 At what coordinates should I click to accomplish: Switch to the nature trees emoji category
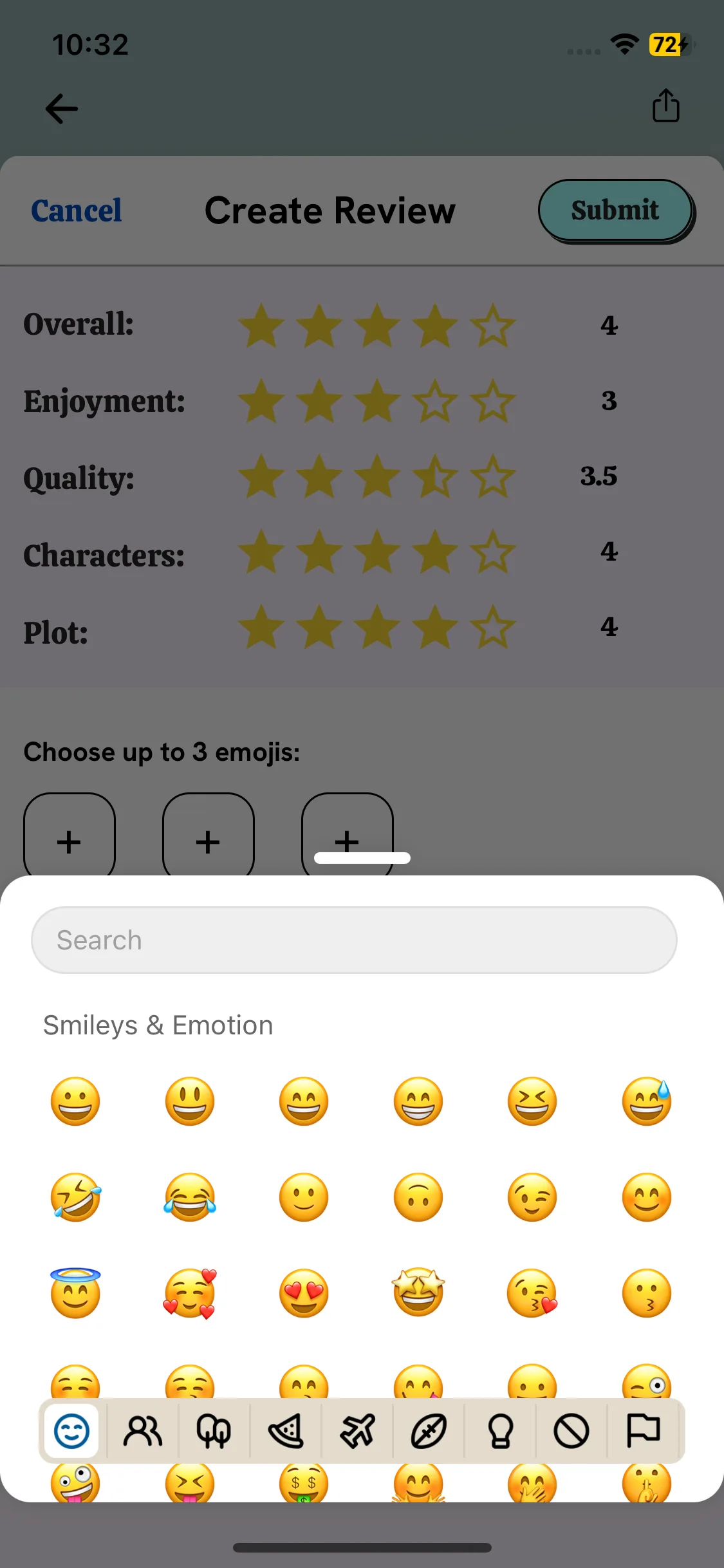[x=214, y=1432]
